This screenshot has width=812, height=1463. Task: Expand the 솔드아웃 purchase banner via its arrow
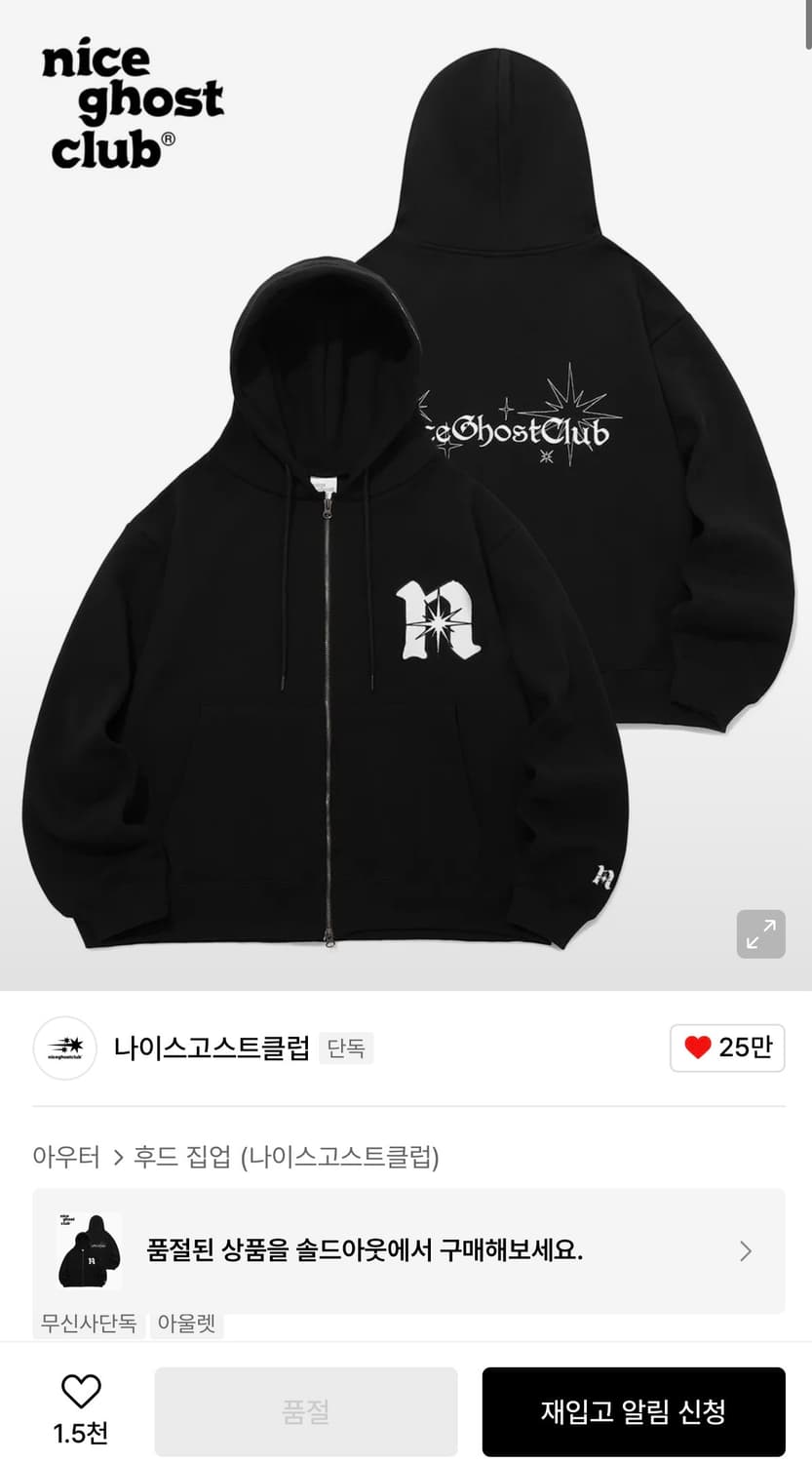(x=744, y=1251)
